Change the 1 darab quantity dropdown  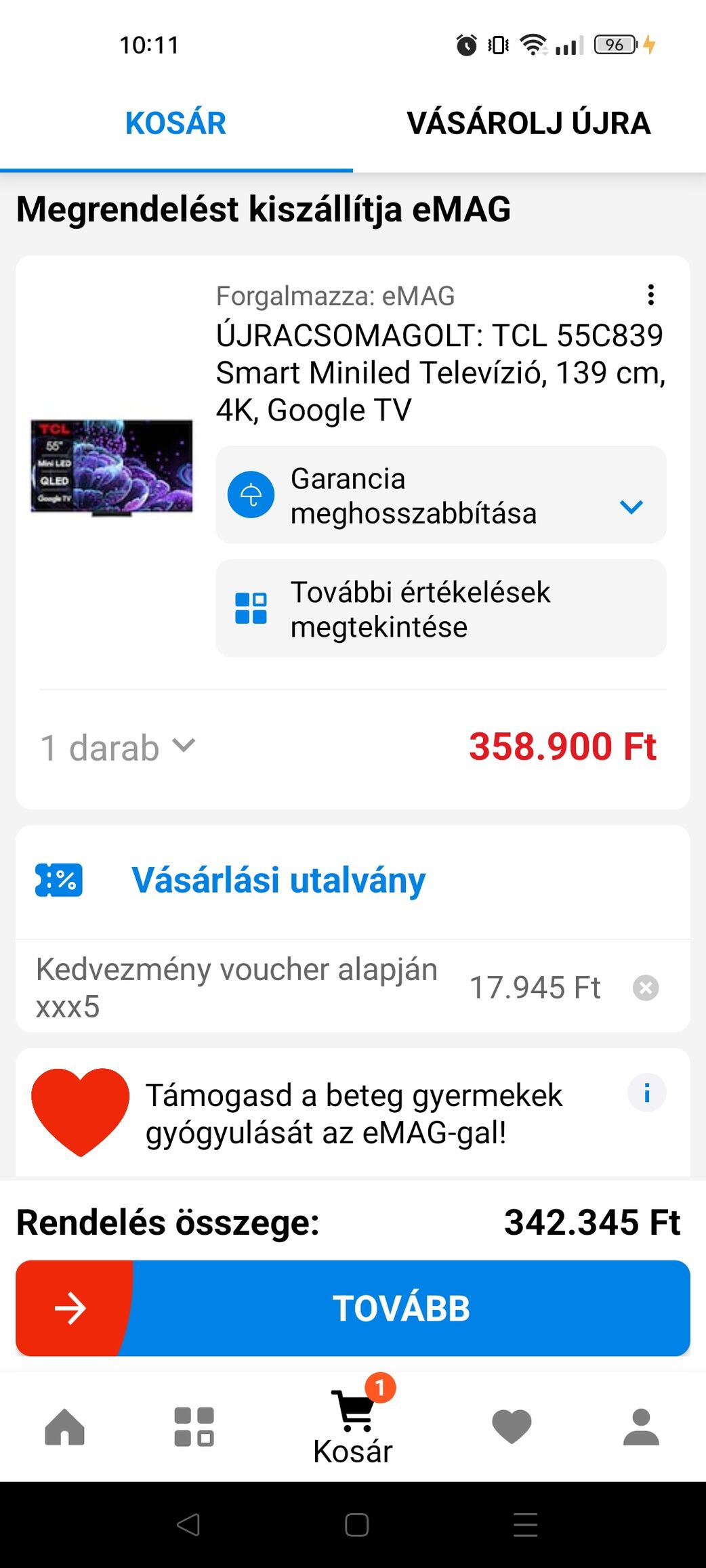point(118,747)
